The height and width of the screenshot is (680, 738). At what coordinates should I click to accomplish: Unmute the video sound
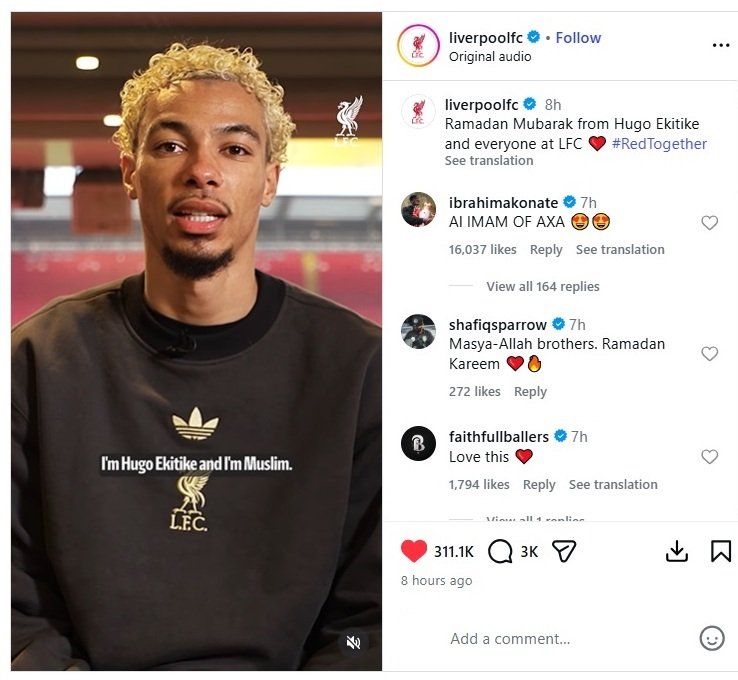(x=353, y=643)
